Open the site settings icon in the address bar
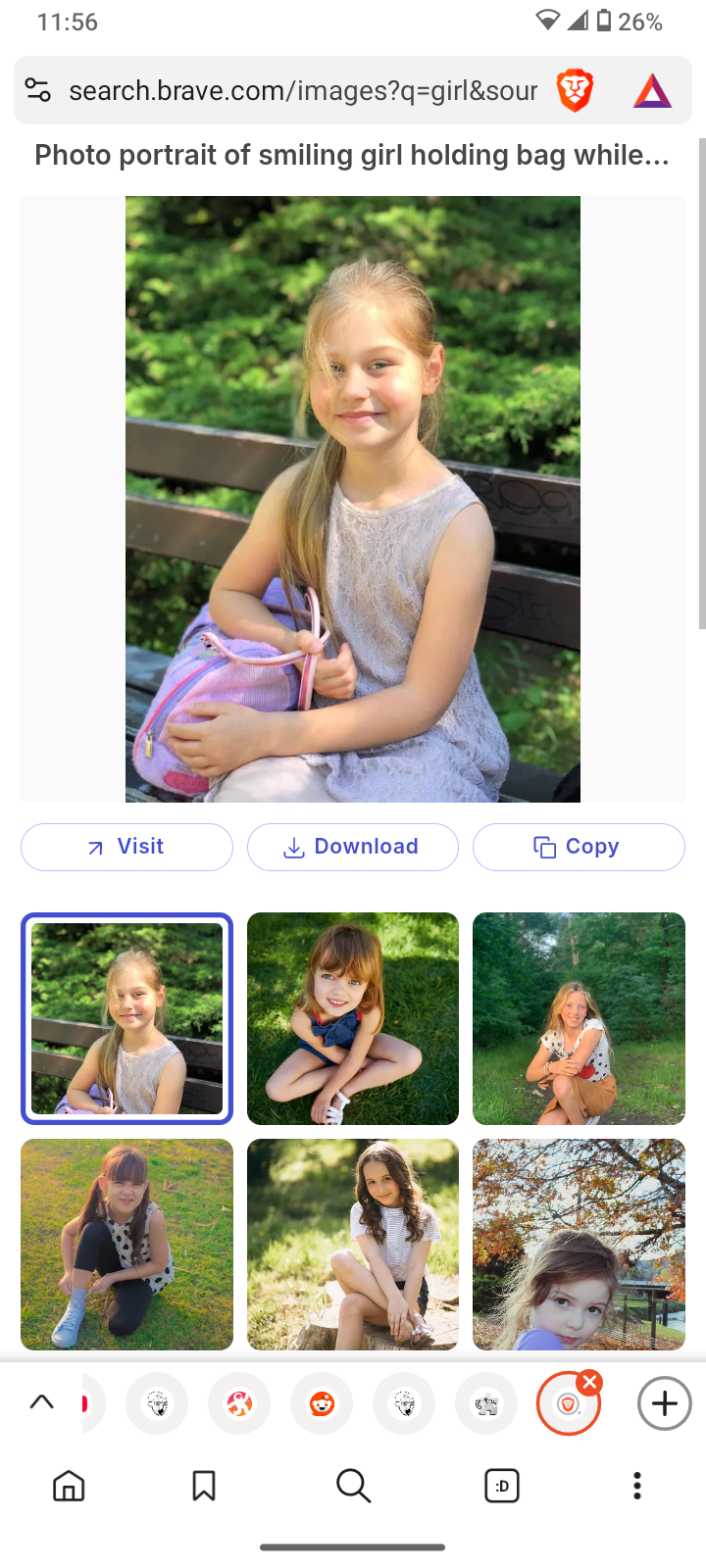 (38, 90)
